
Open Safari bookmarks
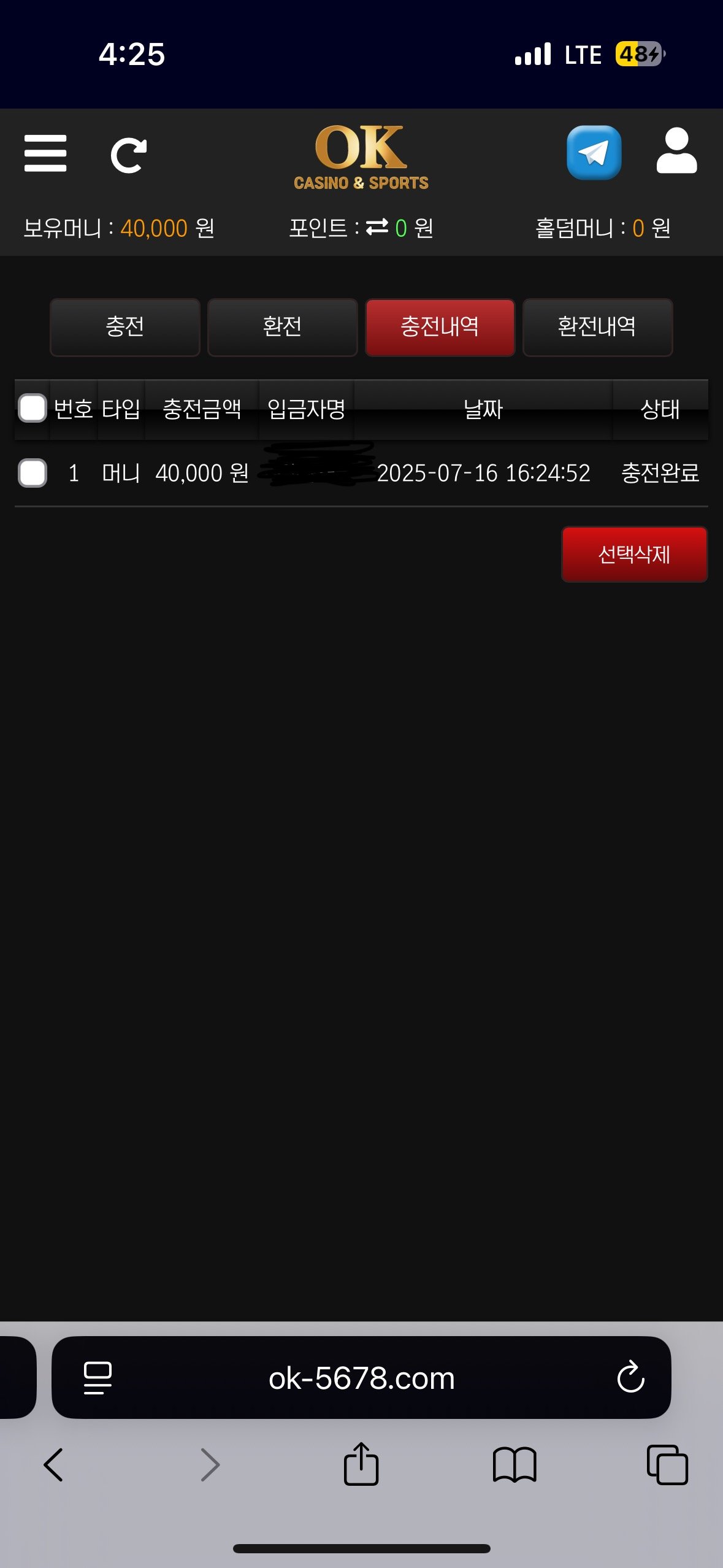point(515,1465)
